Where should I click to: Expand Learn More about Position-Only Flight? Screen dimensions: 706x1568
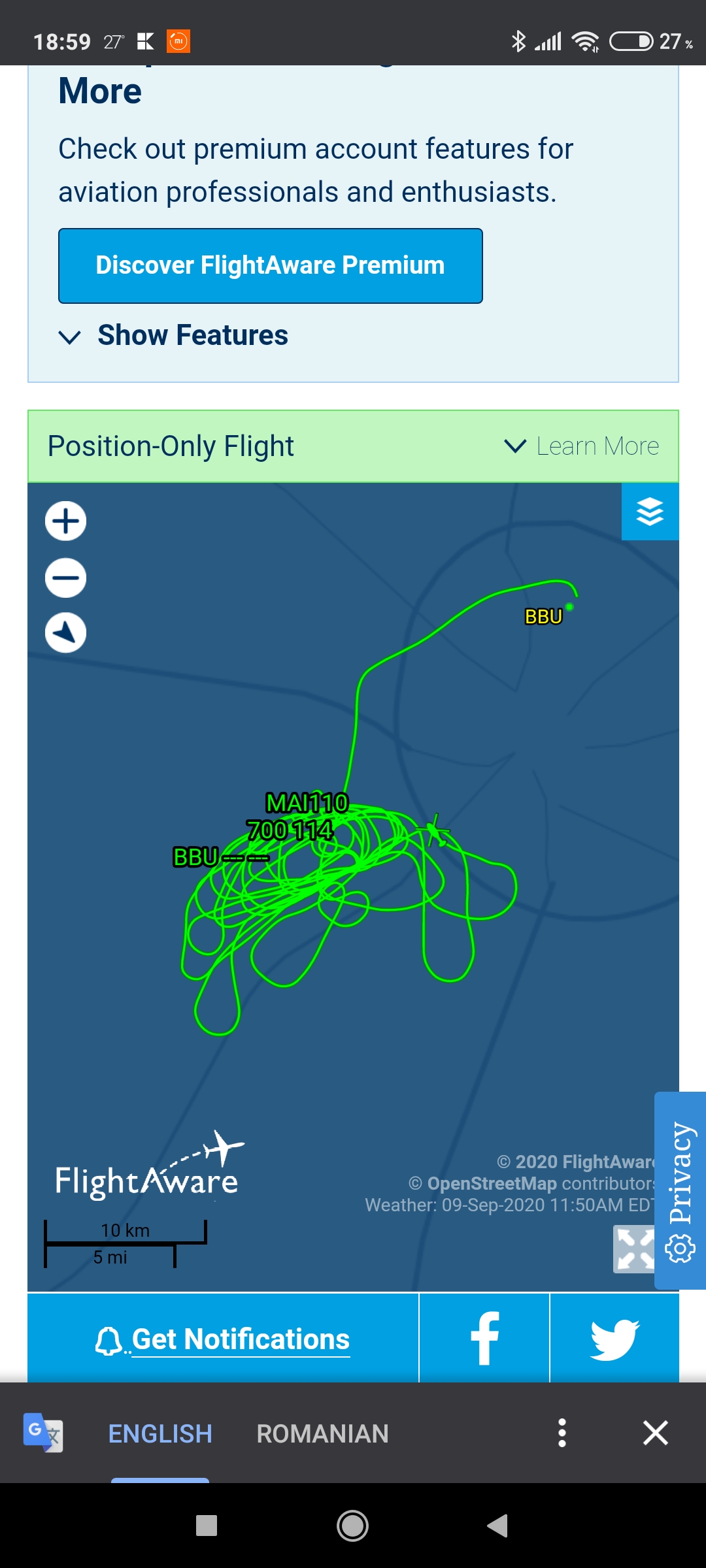point(581,446)
